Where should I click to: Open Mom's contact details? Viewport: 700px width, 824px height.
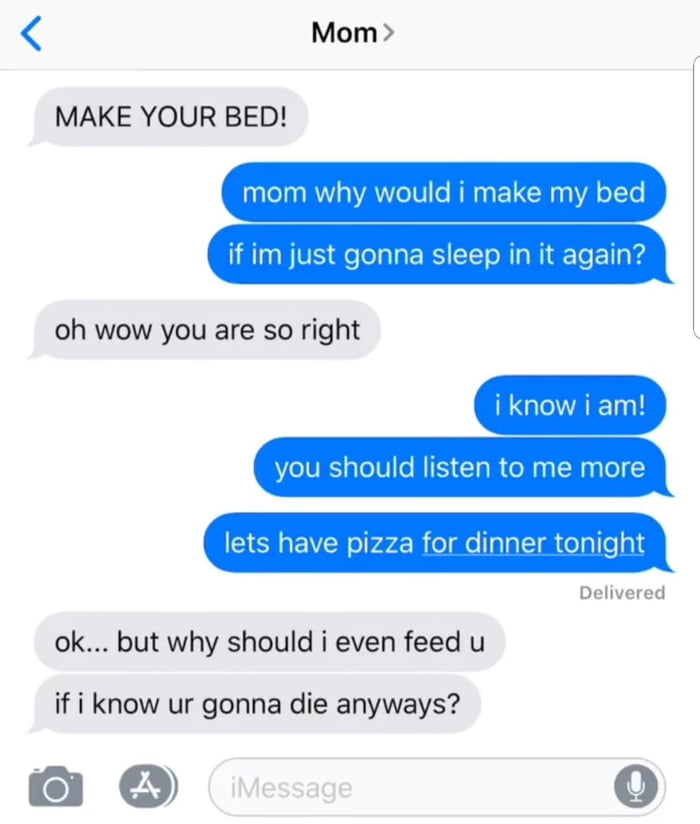[351, 33]
